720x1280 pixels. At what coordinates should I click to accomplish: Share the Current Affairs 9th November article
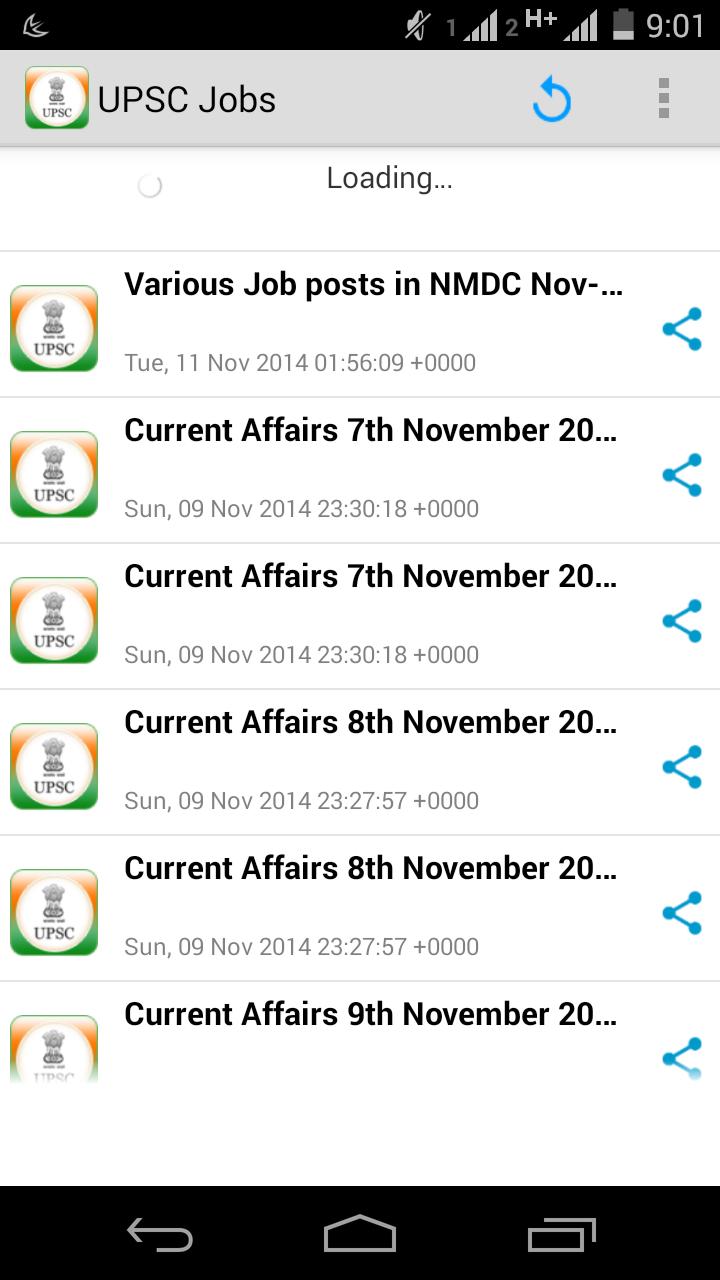click(x=681, y=1057)
